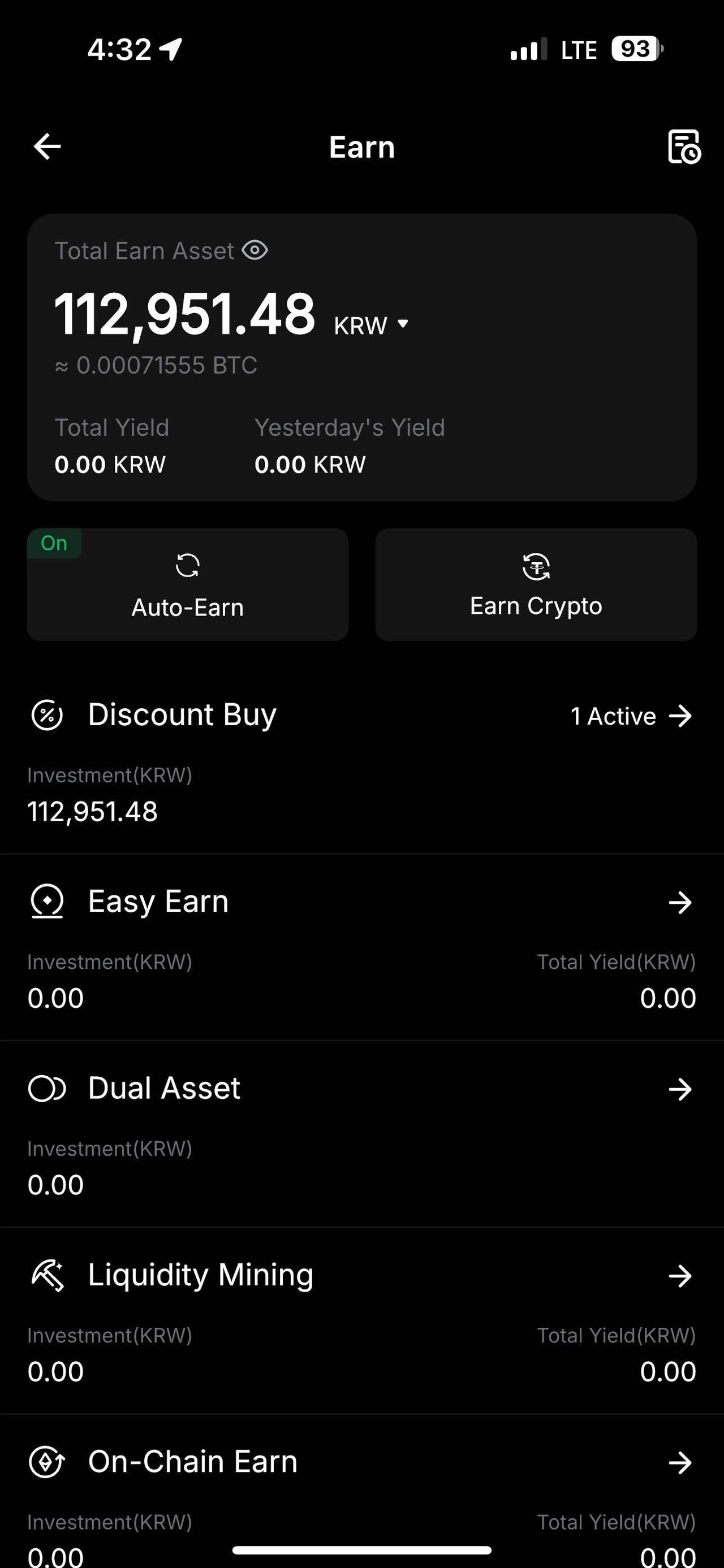
Task: Go back from the Earn screen
Action: click(47, 147)
